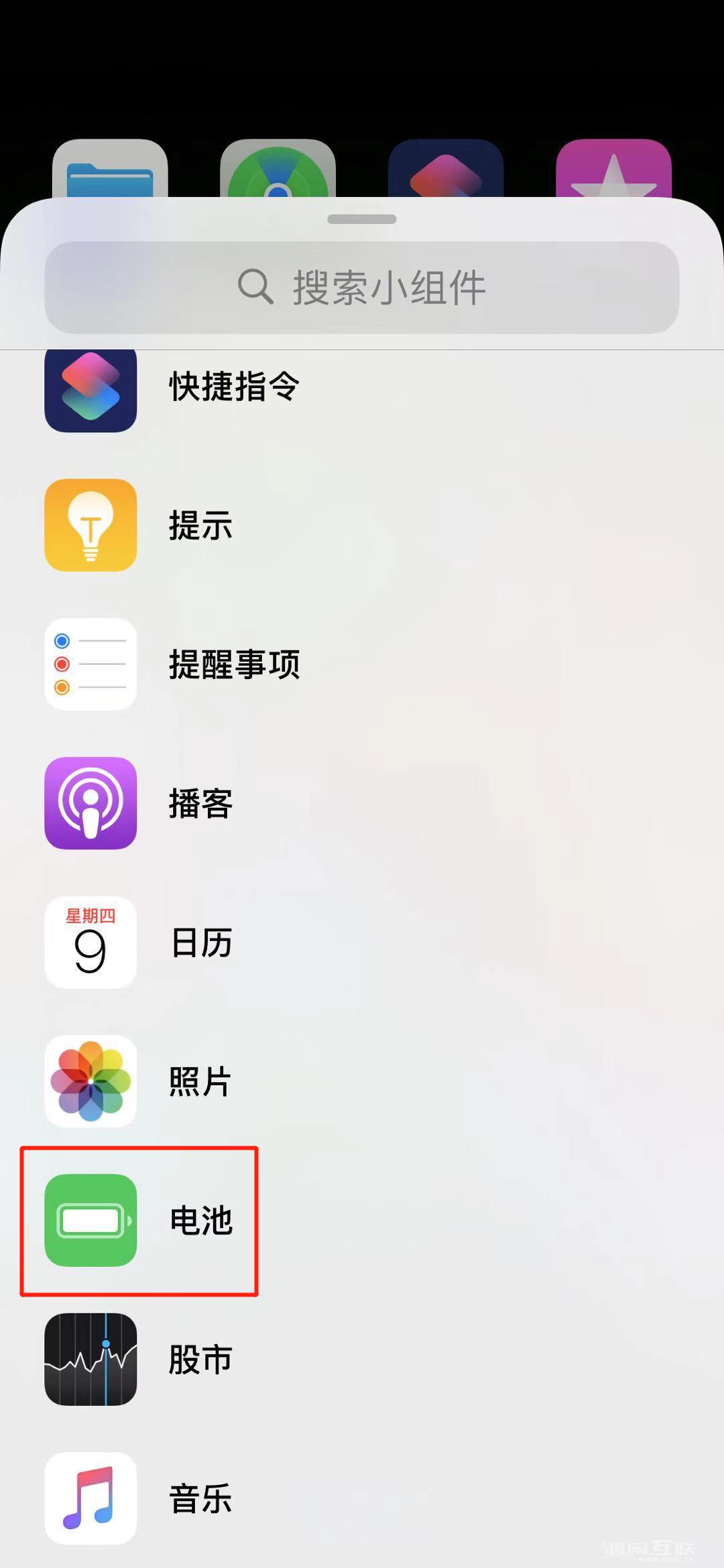Tap the 搜索小组件 search field
This screenshot has height=1568, width=724.
coord(389,288)
